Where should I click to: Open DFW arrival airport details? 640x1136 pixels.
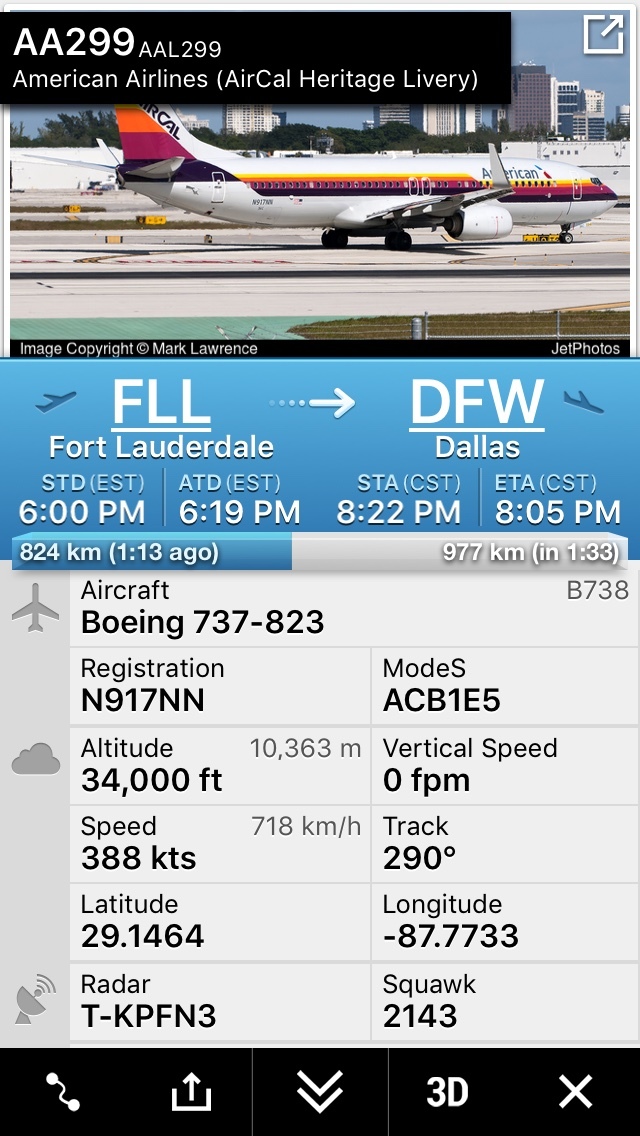click(x=477, y=403)
